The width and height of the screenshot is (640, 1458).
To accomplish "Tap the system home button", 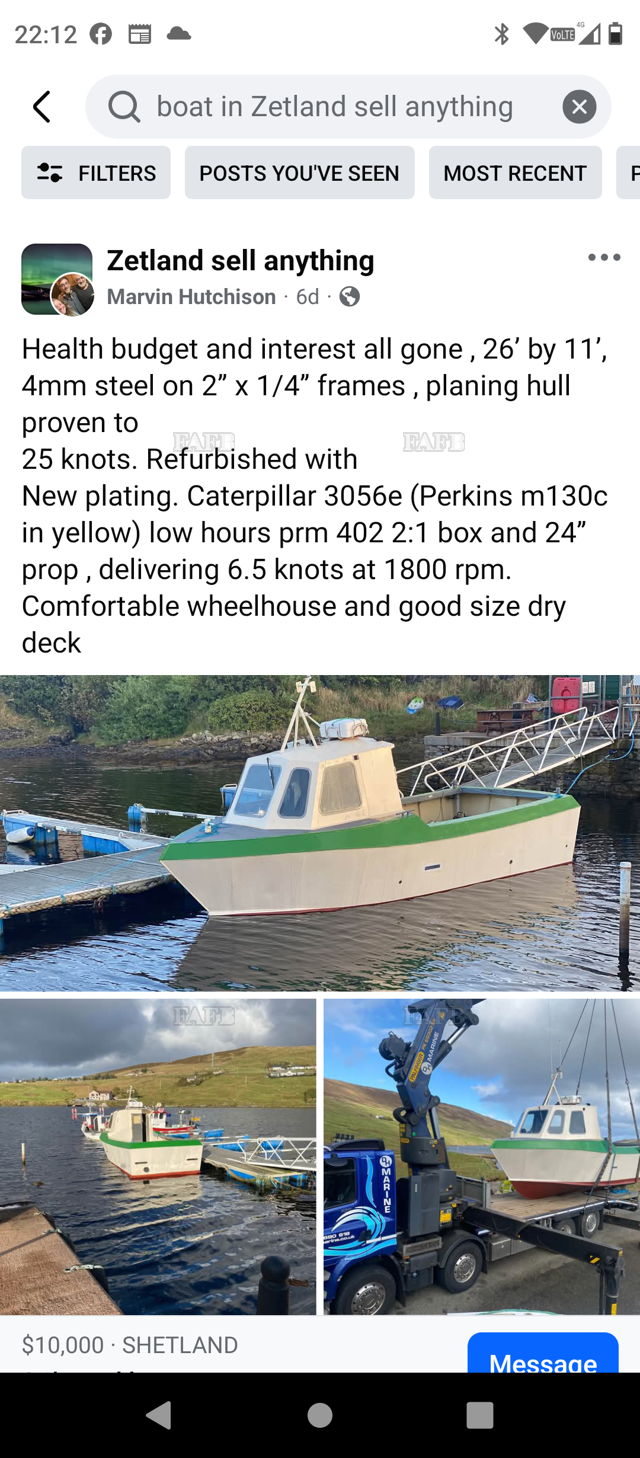I will click(x=320, y=1415).
